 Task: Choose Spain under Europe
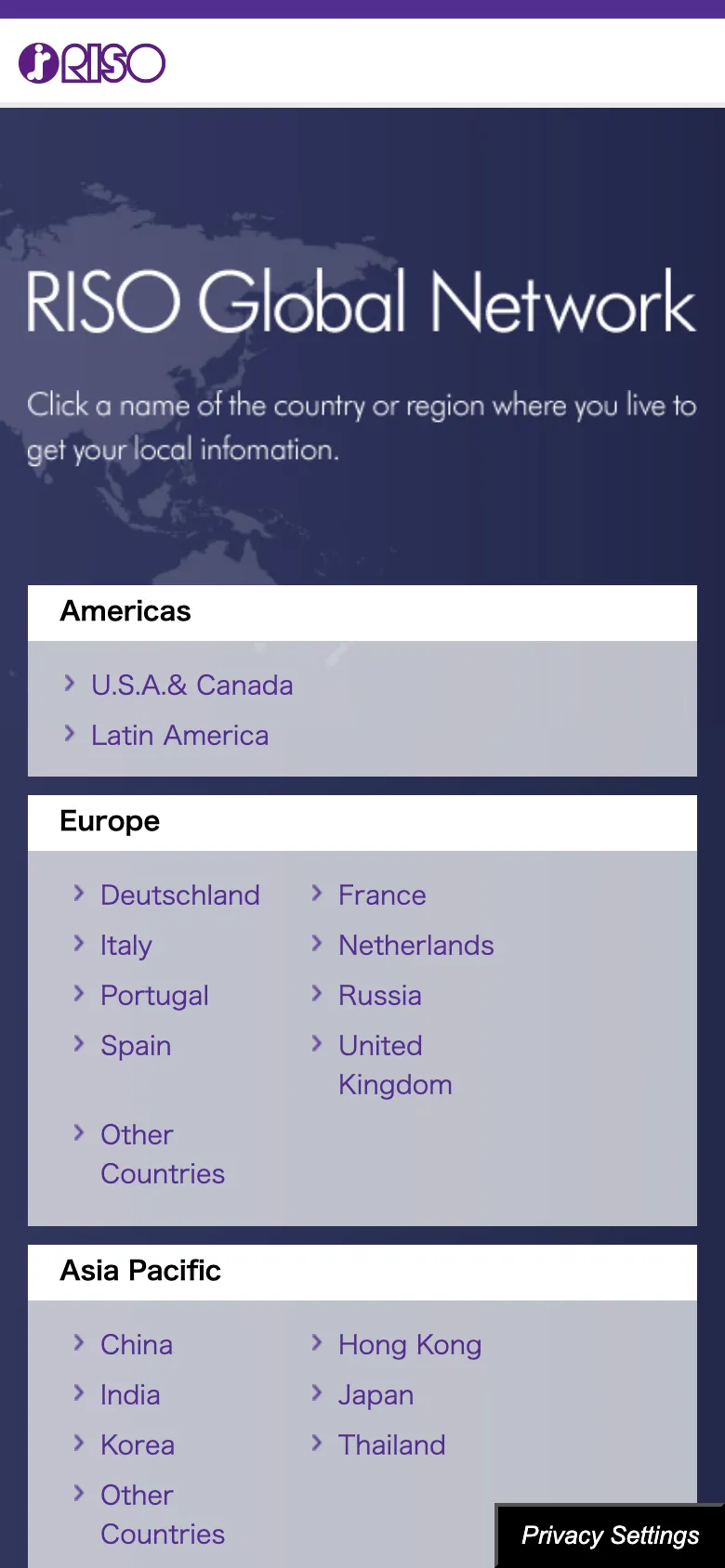136,1046
